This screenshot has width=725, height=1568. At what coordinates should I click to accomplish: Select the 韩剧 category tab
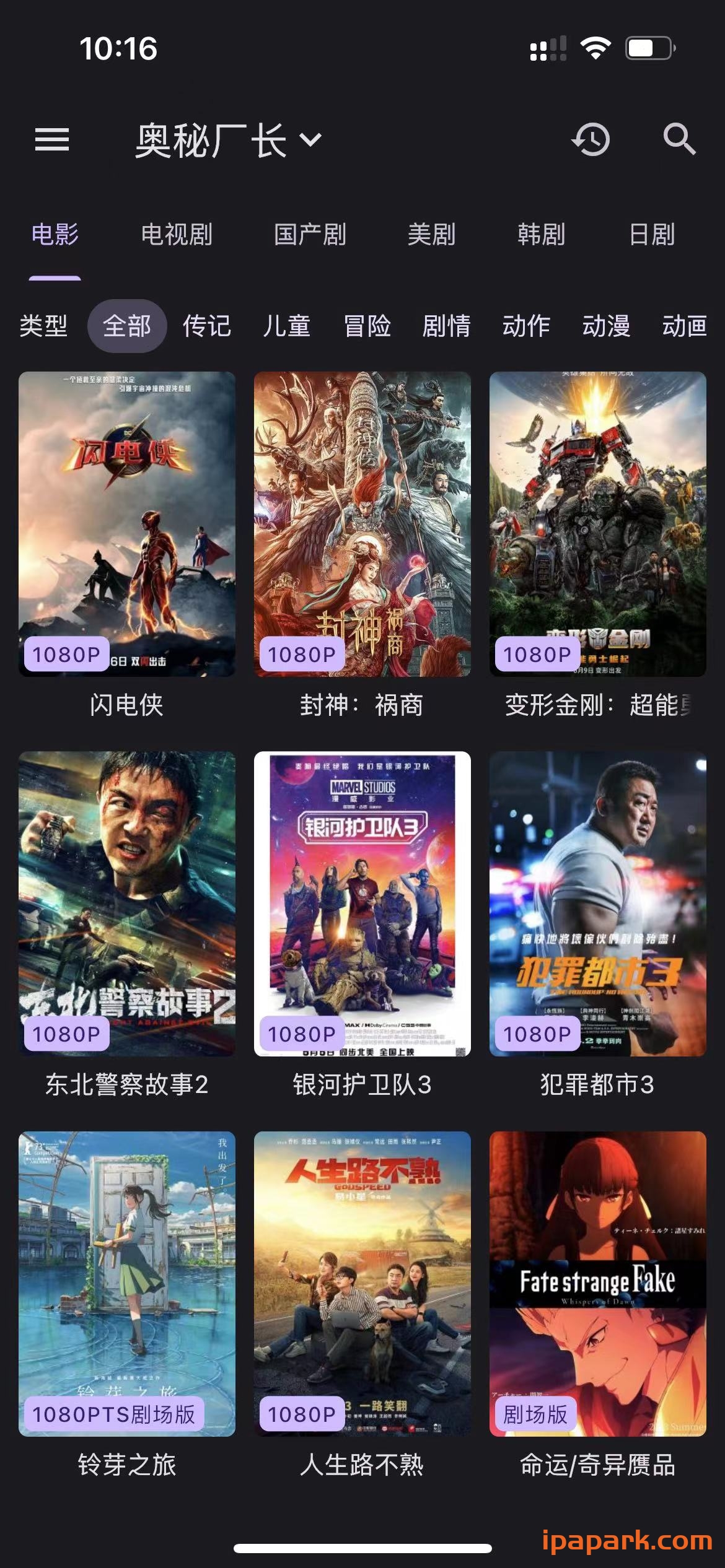click(x=541, y=235)
